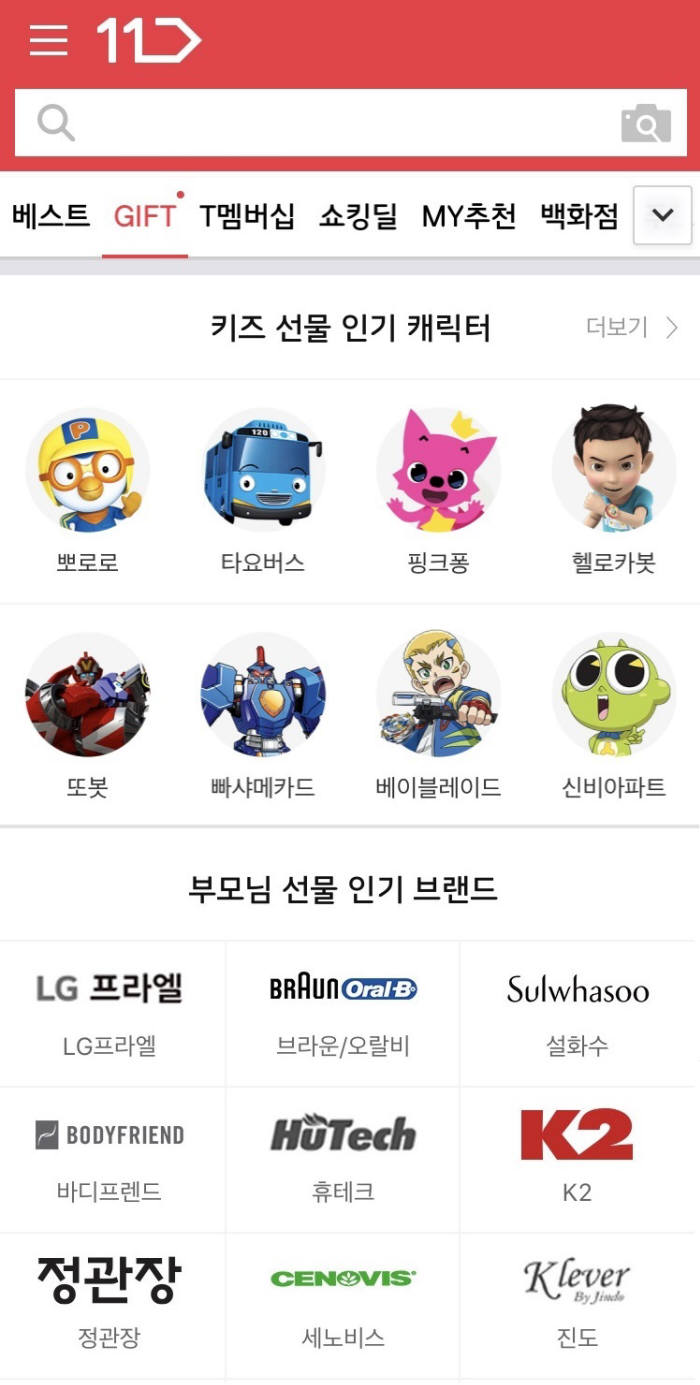The image size is (700, 1385).
Task: Open the hamburger drawer menu
Action: point(48,40)
